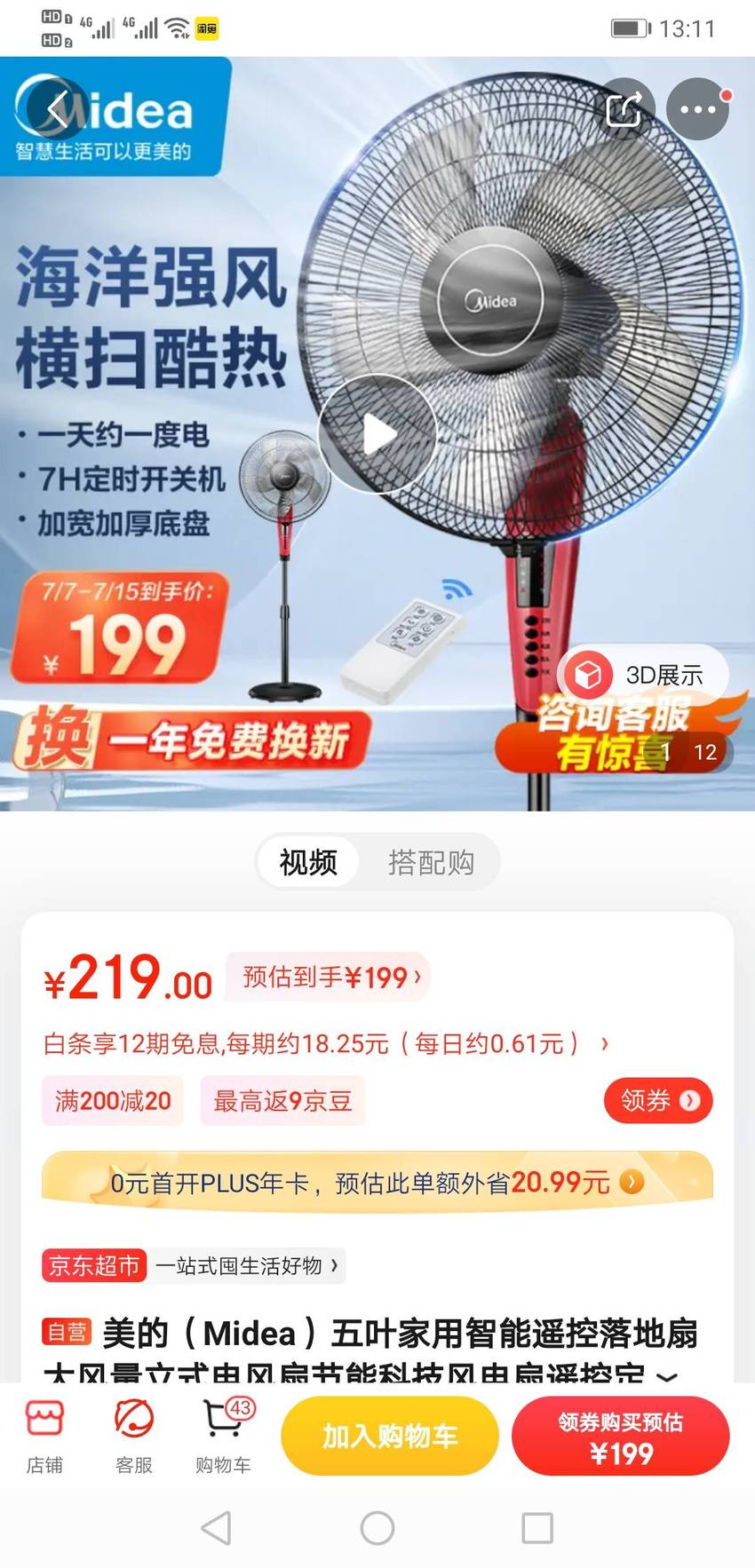Tap the 领券 coupon button
This screenshot has height=1568, width=755.
coord(658,1101)
